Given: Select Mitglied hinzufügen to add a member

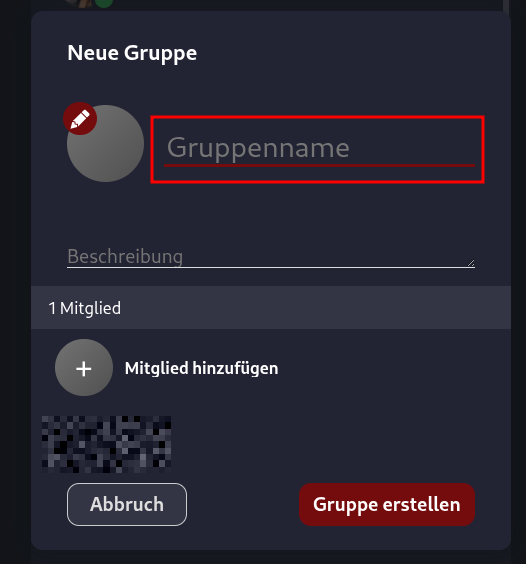Looking at the screenshot, I should (x=167, y=368).
